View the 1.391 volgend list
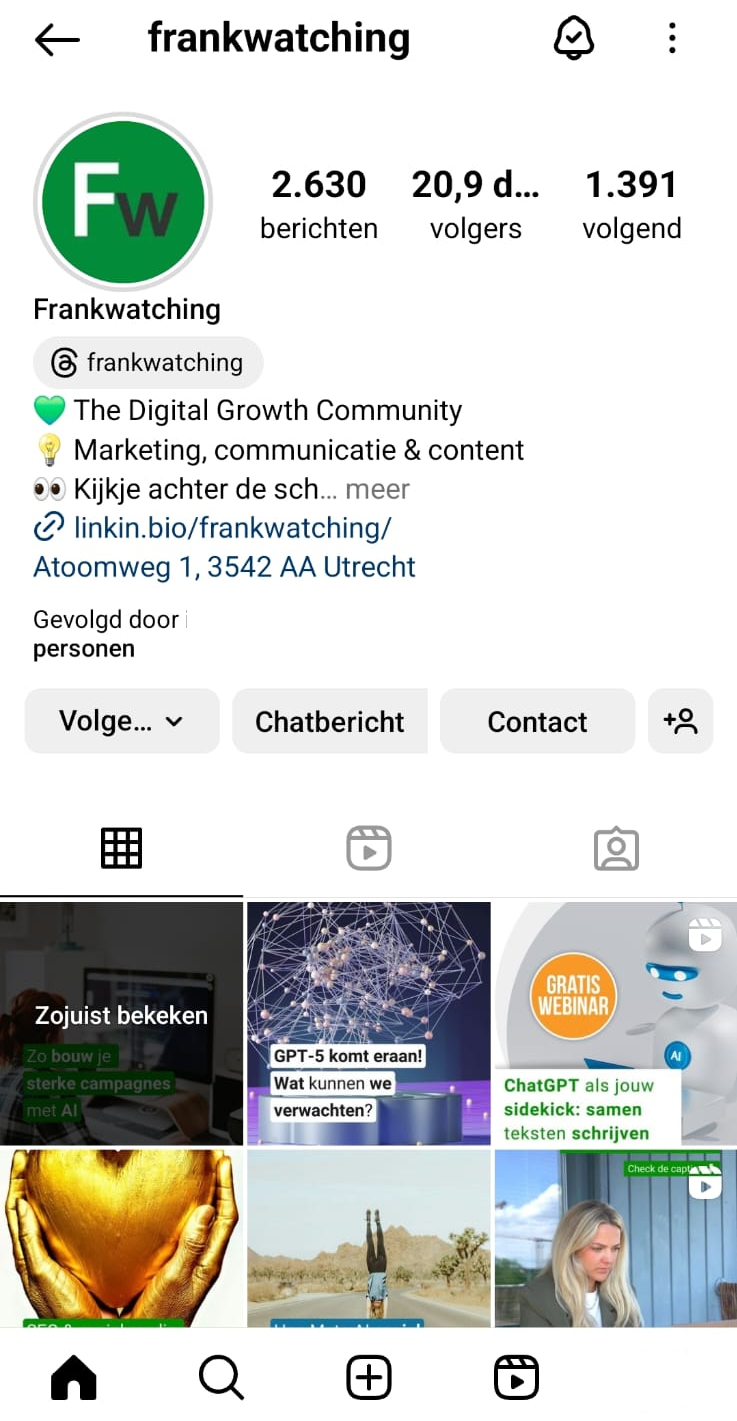The height and width of the screenshot is (1421, 737). pyautogui.click(x=632, y=204)
